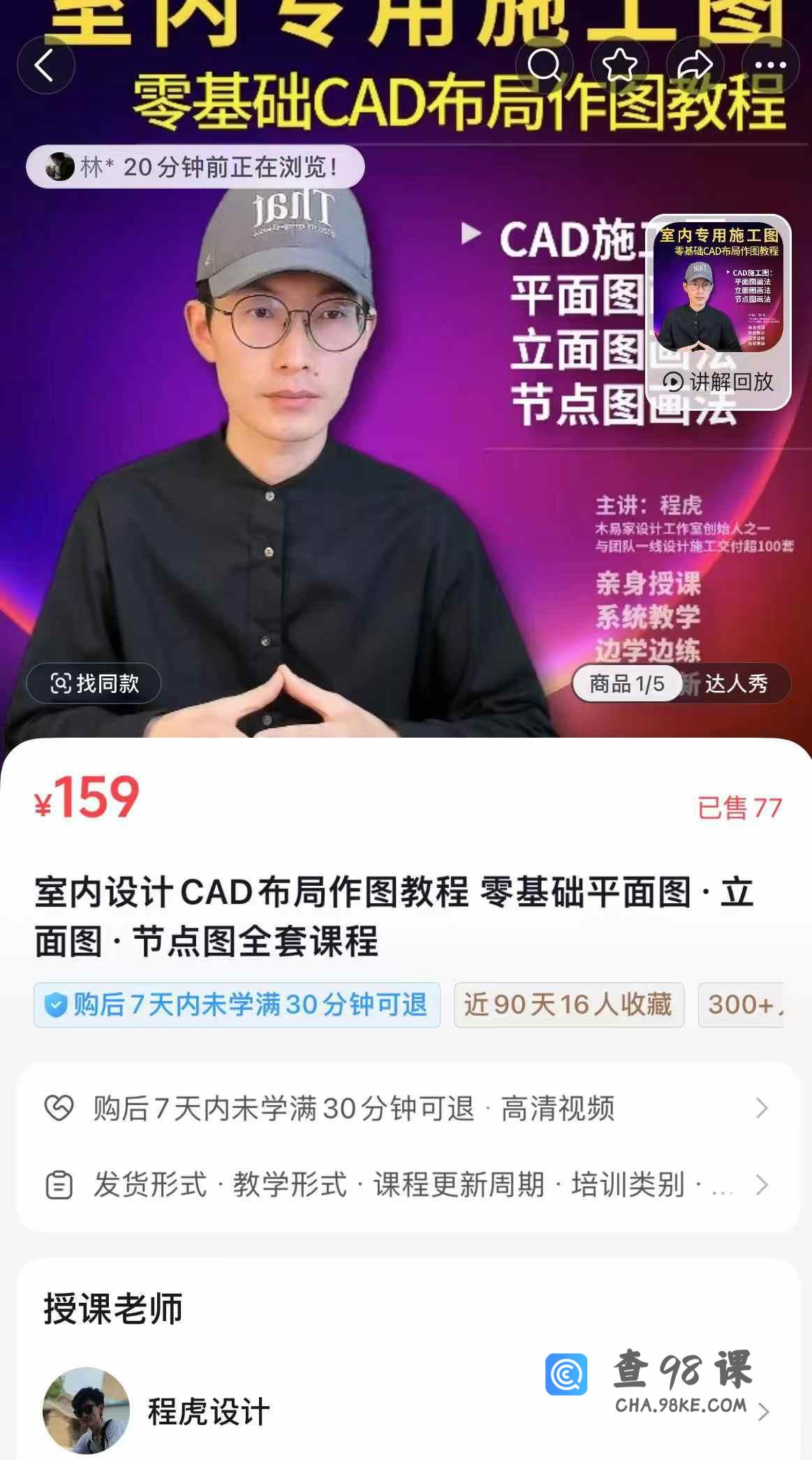Tap the 近90天16人收藏 tag
Screen dimensions: 812x1460
[568, 1005]
